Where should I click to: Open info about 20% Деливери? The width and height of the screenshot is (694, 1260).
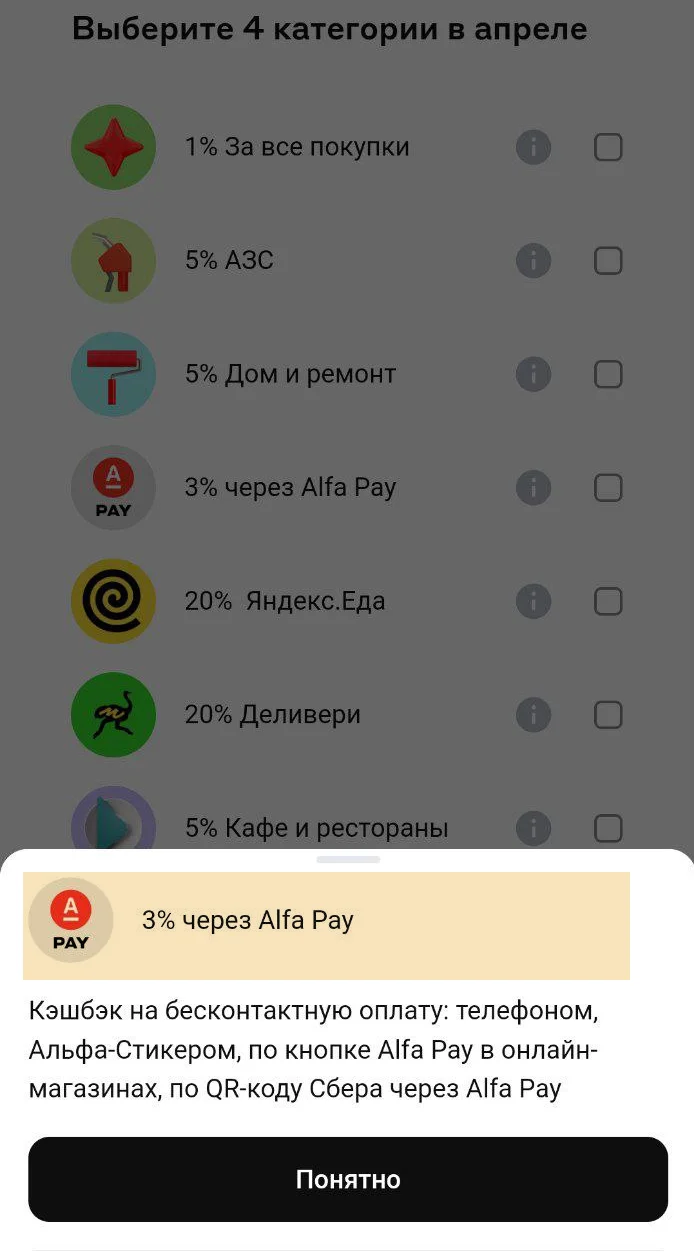[533, 715]
